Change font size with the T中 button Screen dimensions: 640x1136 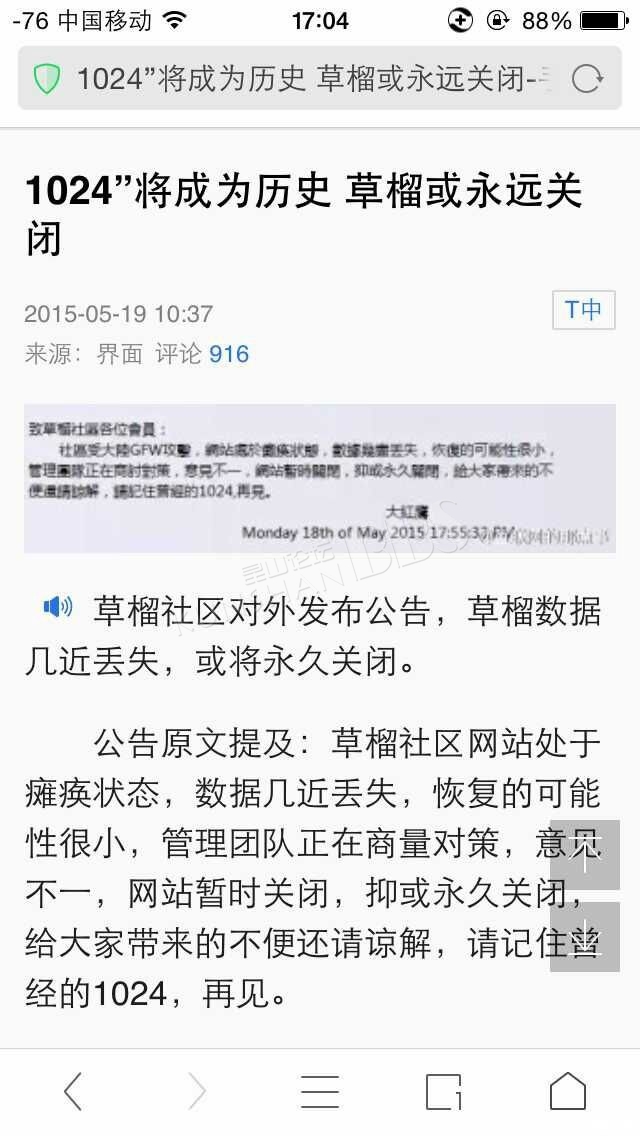[583, 310]
